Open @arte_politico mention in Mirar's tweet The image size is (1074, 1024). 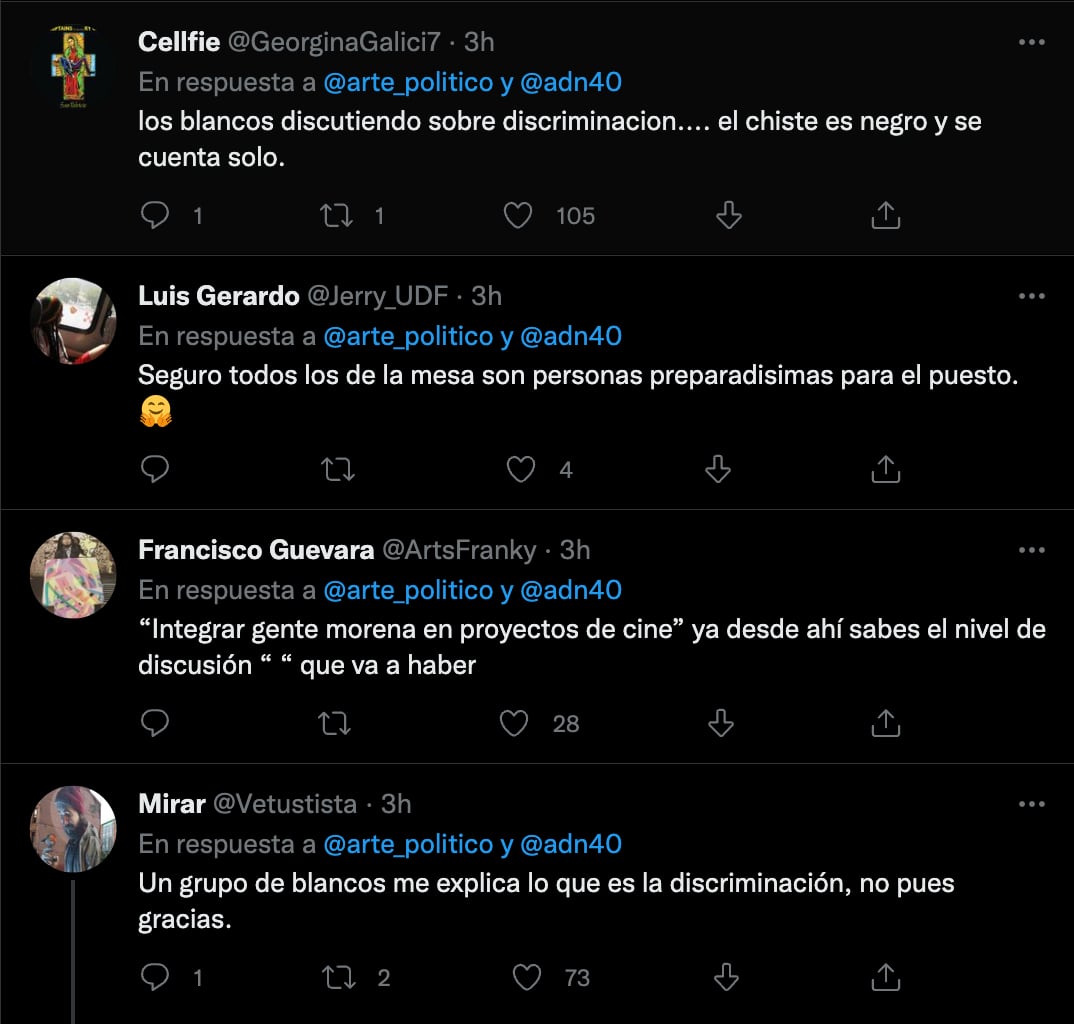[408, 844]
